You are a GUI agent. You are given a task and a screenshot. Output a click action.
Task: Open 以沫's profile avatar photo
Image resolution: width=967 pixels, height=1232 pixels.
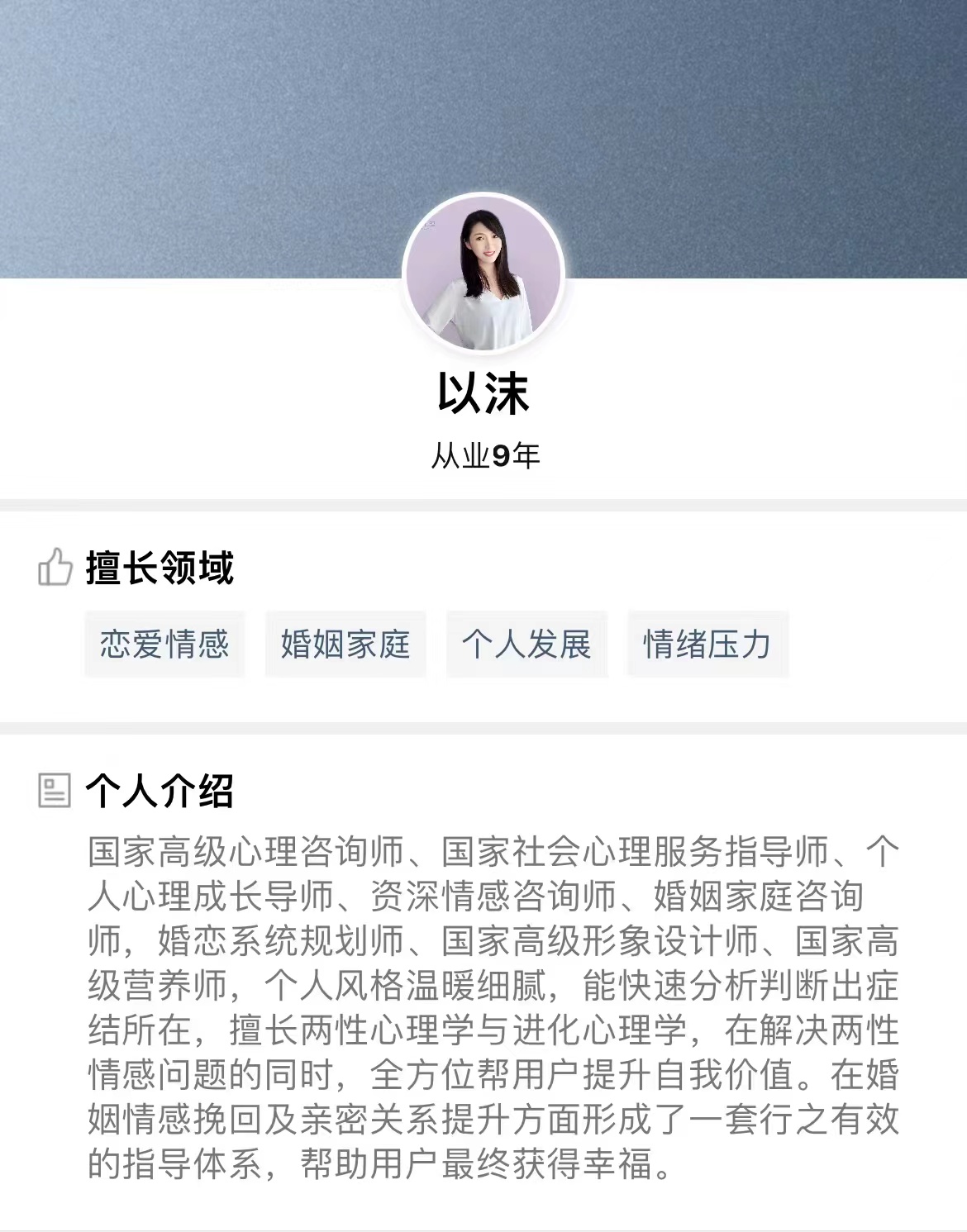coord(483,274)
